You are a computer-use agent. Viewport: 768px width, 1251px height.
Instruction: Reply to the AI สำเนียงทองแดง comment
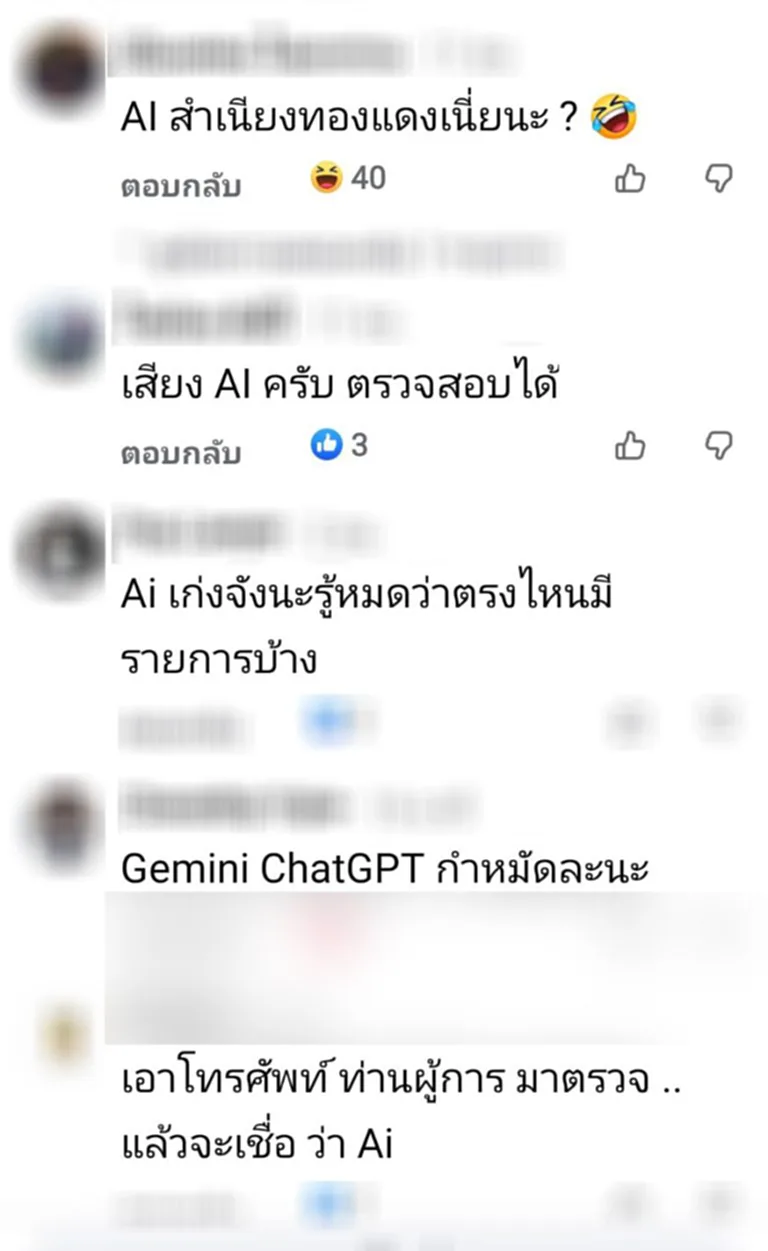[x=181, y=187]
